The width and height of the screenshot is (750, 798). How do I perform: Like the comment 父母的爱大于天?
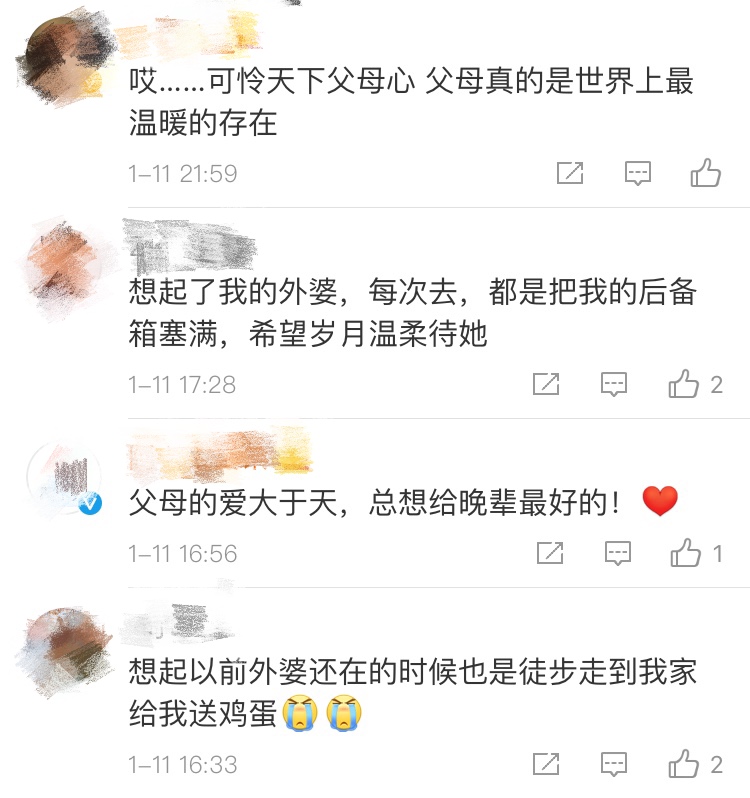click(686, 553)
